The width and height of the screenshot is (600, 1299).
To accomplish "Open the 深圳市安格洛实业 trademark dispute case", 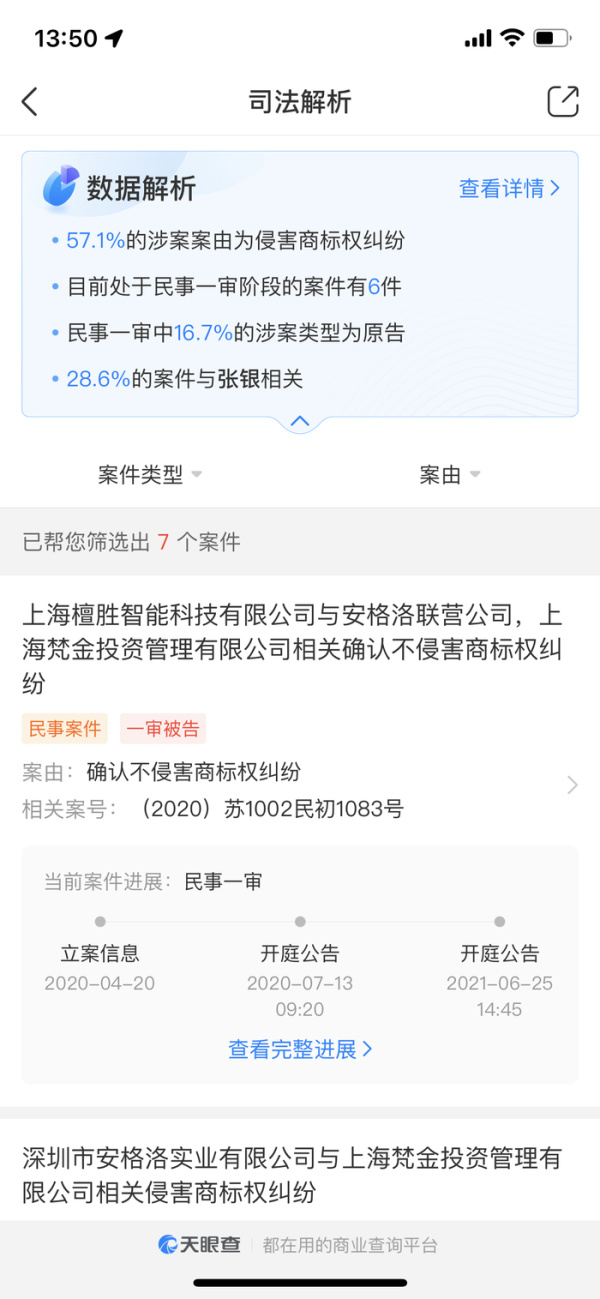I will 292,1175.
